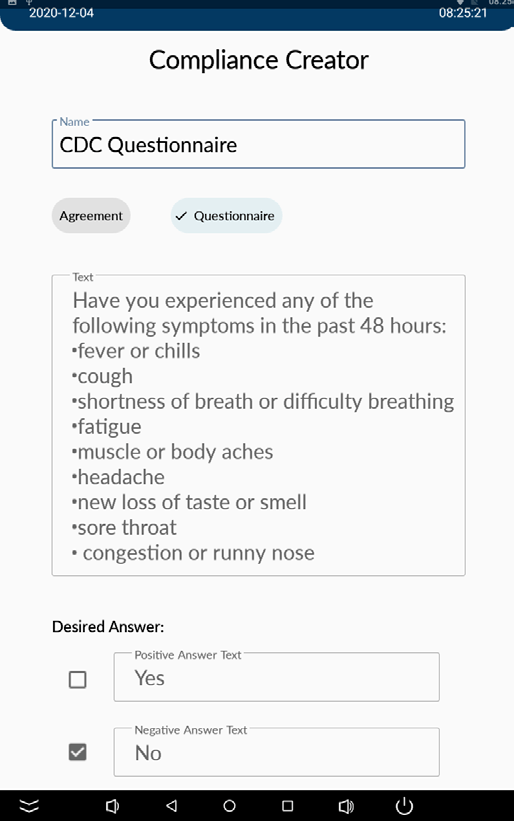
Task: Edit the Negative Answer Text field
Action: 276,752
